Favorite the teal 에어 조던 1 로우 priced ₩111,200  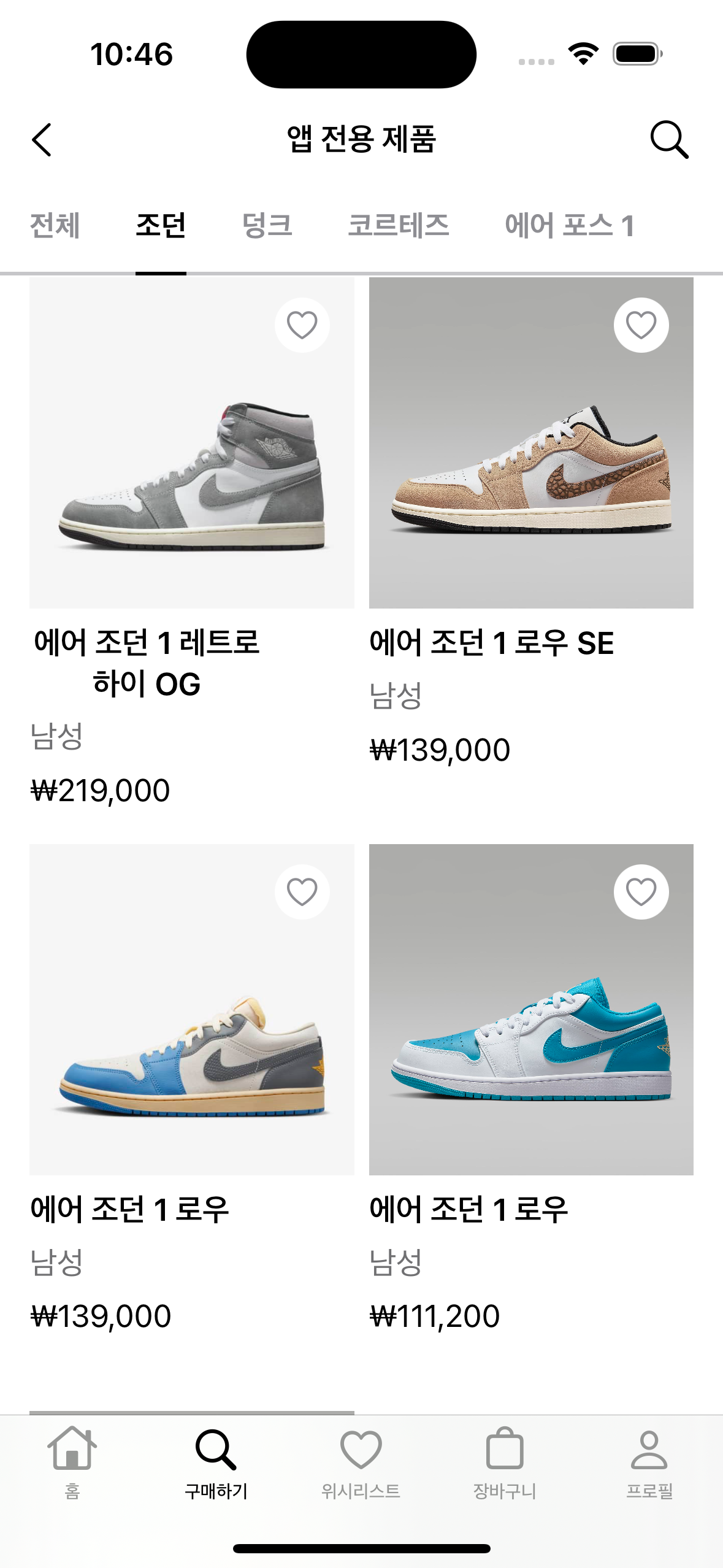coord(640,893)
